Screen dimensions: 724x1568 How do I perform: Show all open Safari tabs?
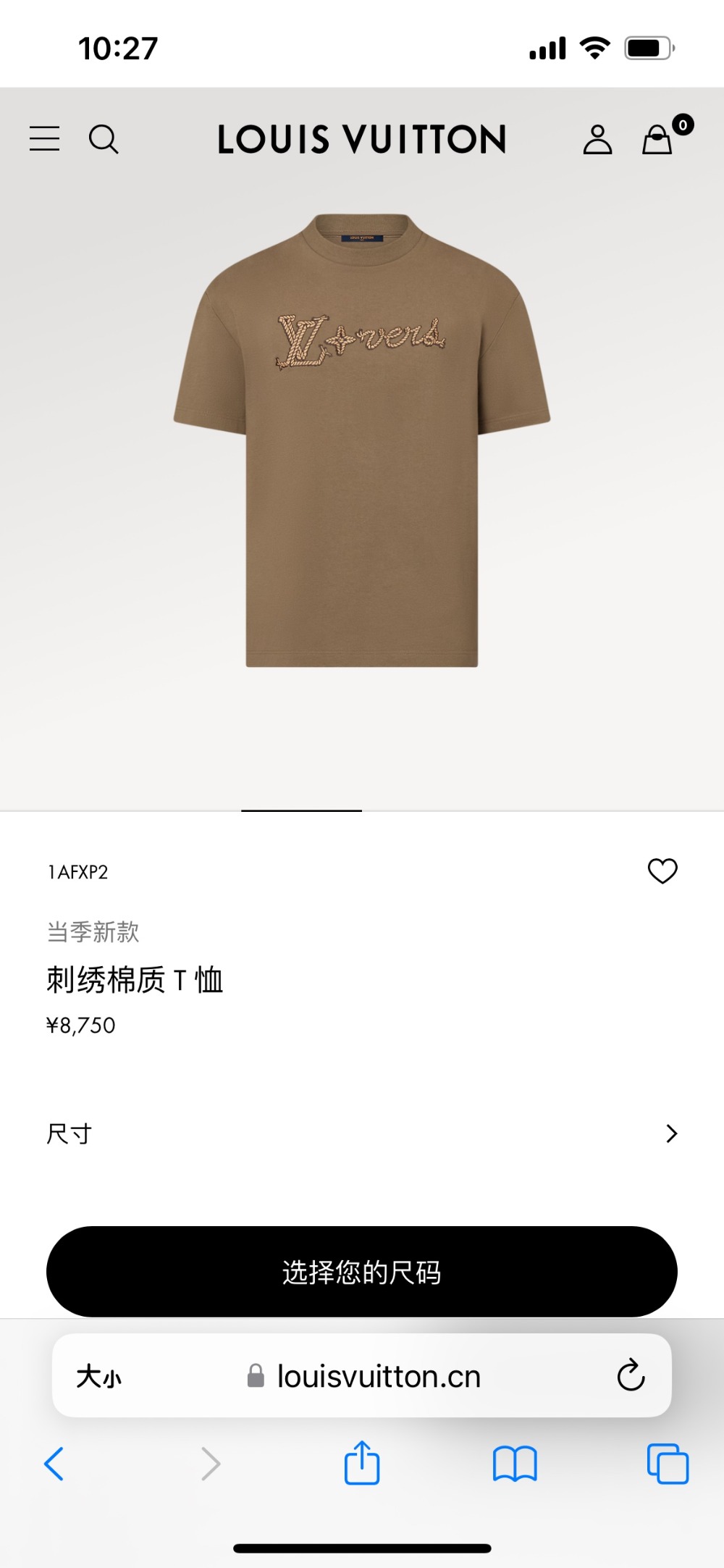coord(668,1464)
